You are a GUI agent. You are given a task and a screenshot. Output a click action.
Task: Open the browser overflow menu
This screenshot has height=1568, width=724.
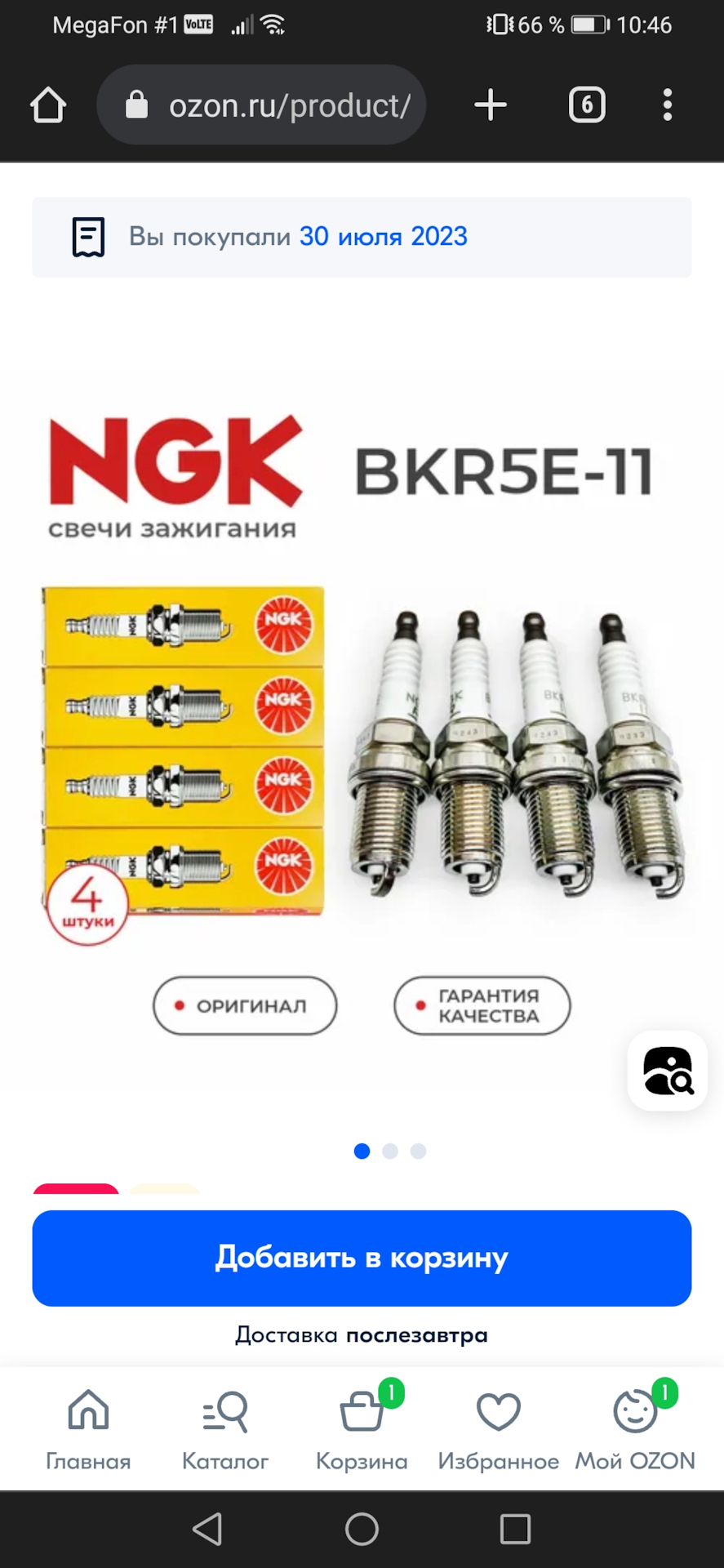pyautogui.click(x=668, y=105)
